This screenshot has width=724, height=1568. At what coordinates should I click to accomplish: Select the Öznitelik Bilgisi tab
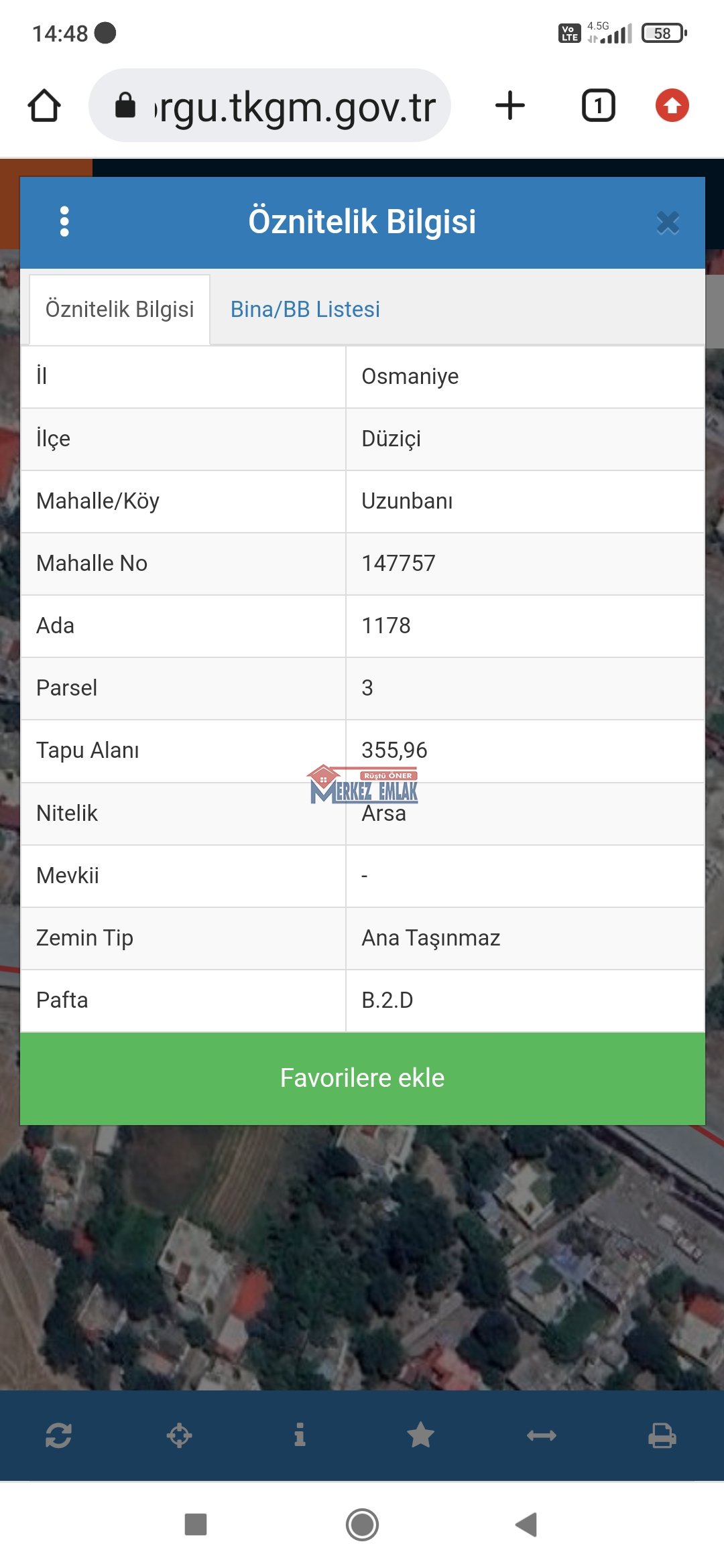tap(120, 310)
